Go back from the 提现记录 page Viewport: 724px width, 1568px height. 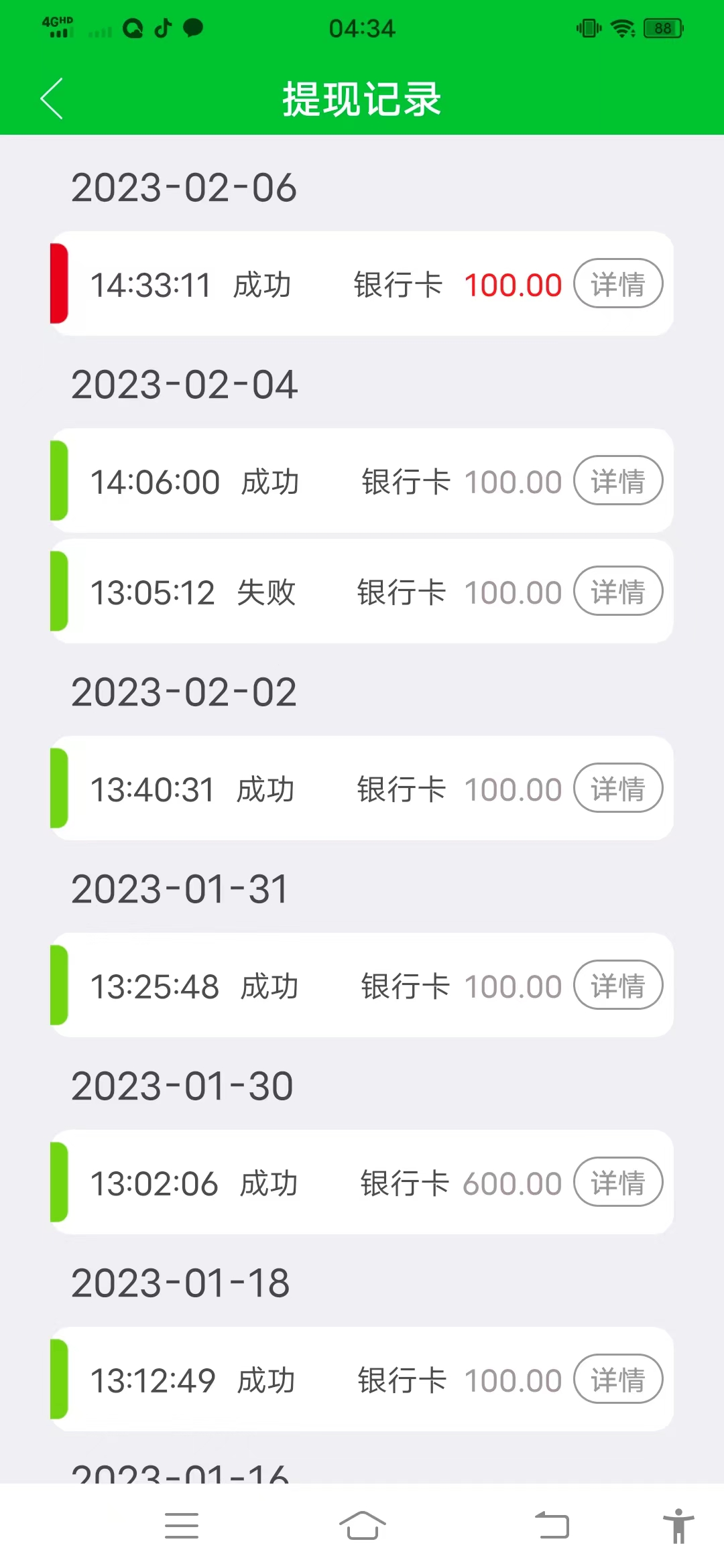[x=52, y=99]
